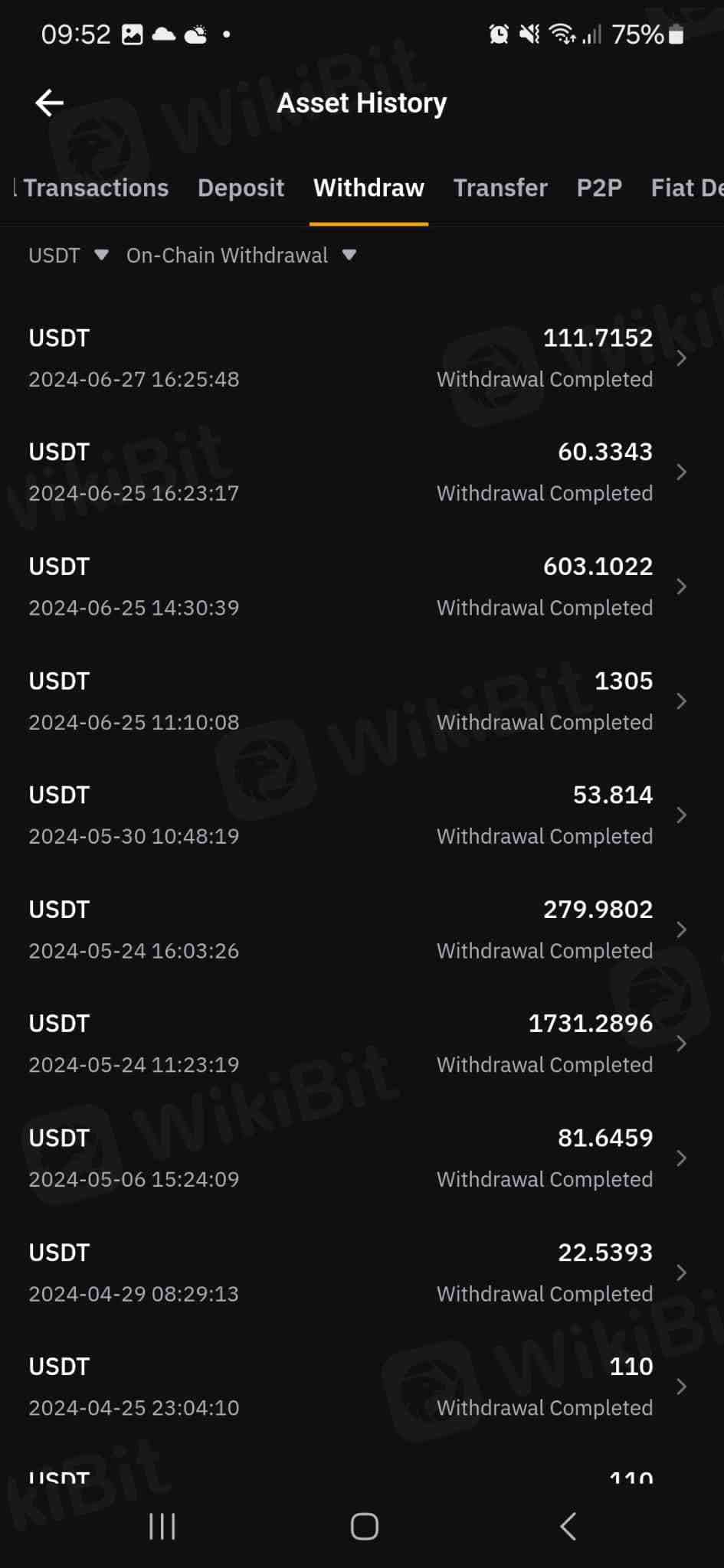The image size is (724, 1568).
Task: Open the 1305 USDT withdrawal entry
Action: point(360,701)
